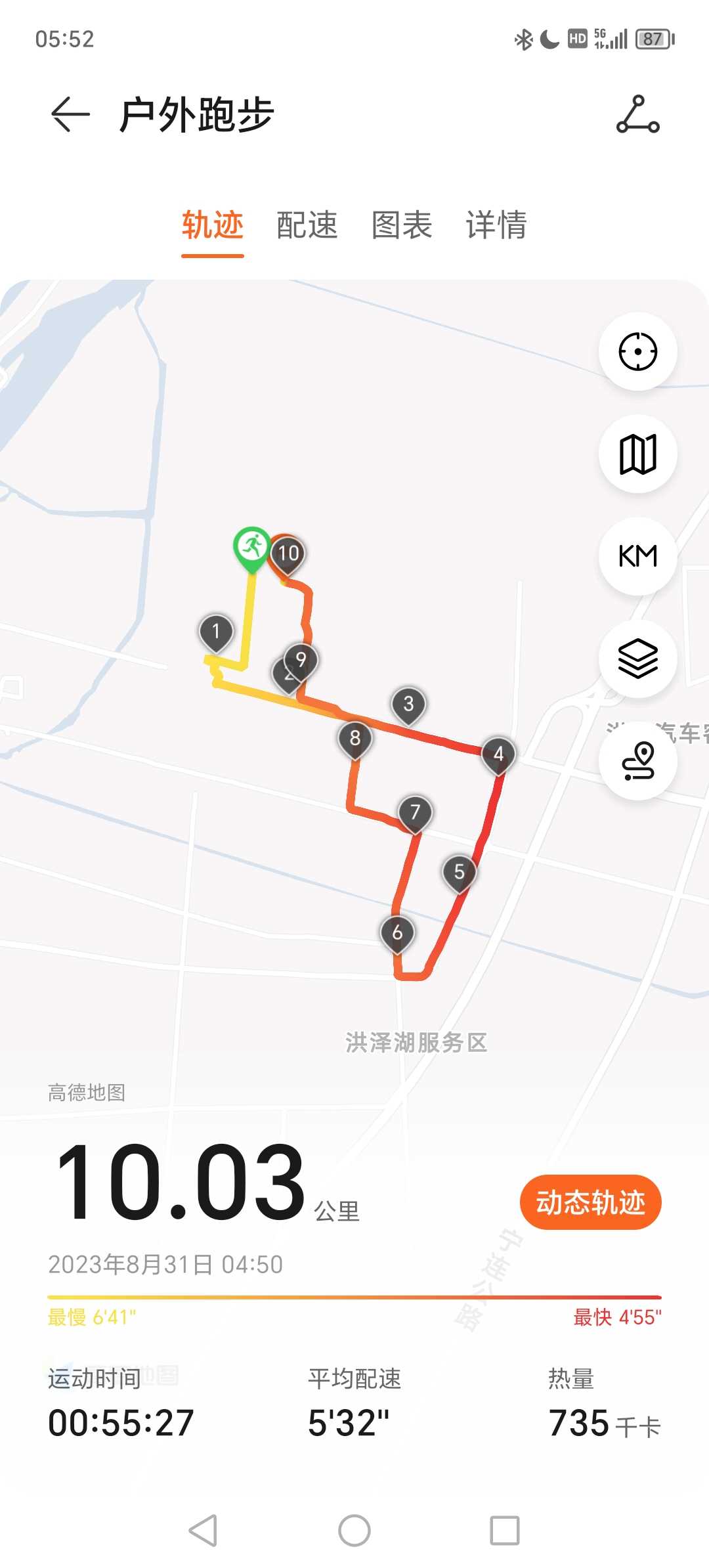This screenshot has height=1568, width=709.
Task: Tap the system back button
Action: [x=203, y=1531]
